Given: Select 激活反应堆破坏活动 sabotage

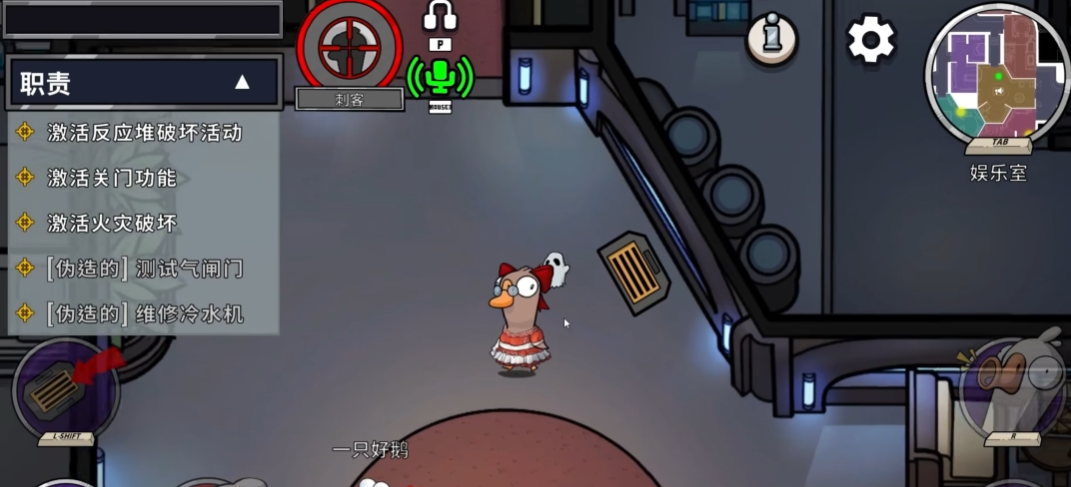Looking at the screenshot, I should click(144, 132).
